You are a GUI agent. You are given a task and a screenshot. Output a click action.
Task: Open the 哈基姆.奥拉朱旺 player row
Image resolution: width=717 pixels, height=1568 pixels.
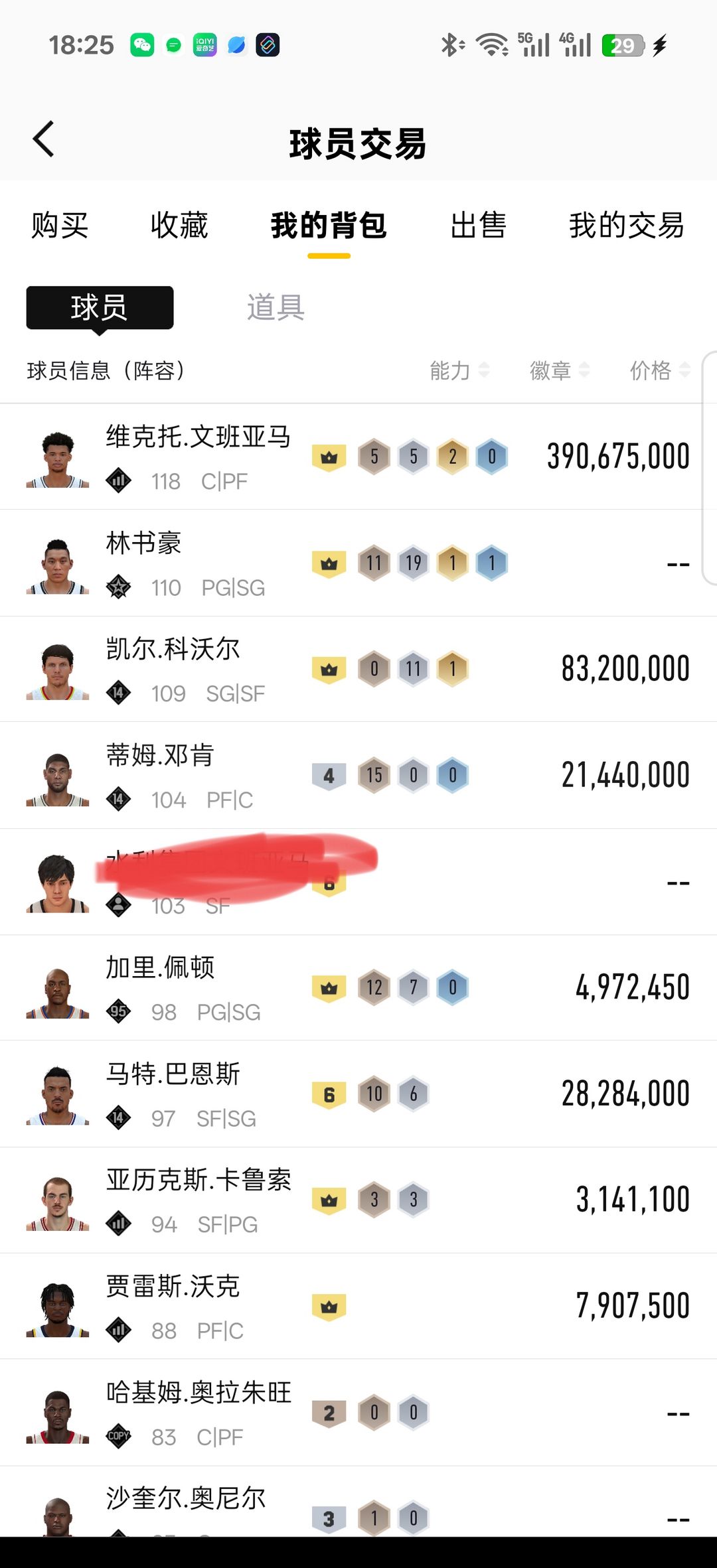click(x=358, y=1412)
